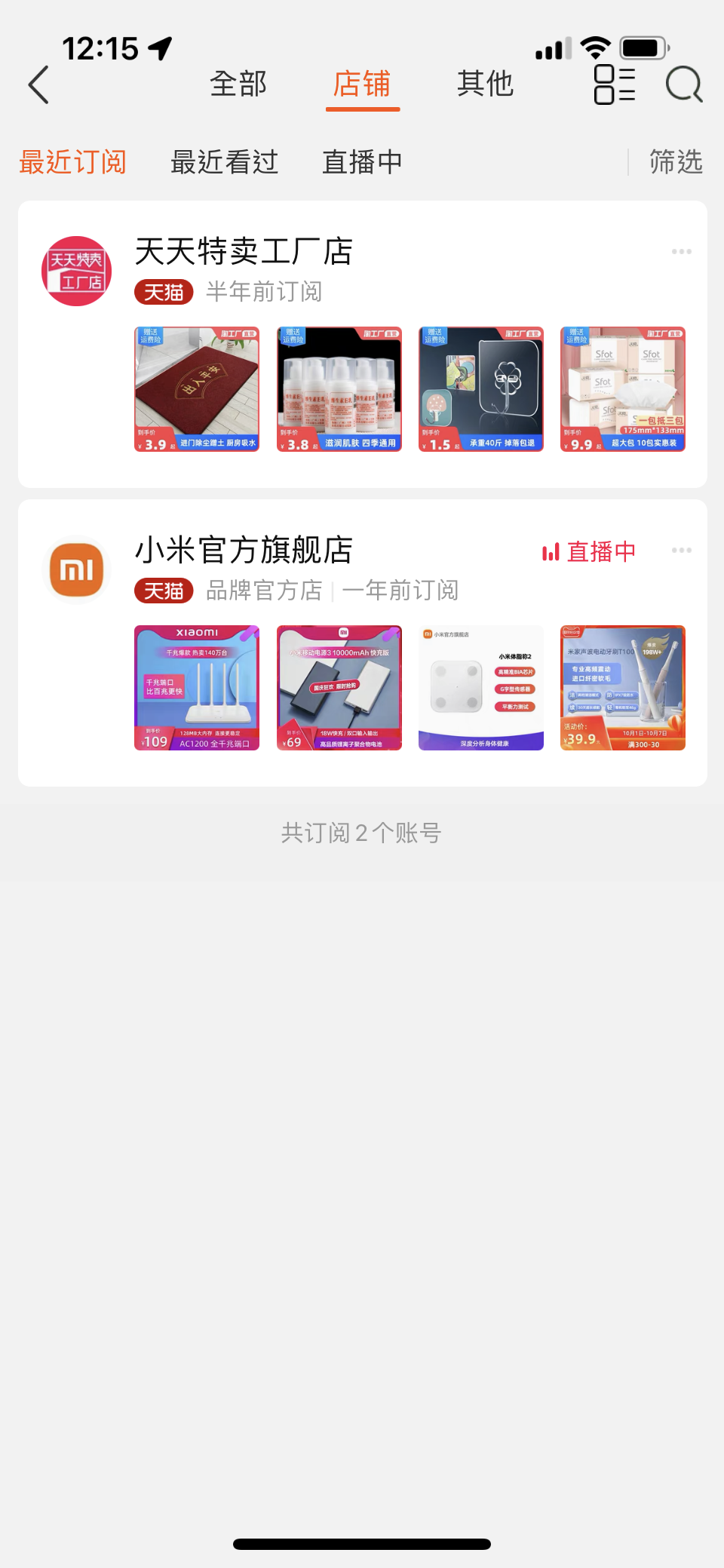Select the 店铺 tab
The height and width of the screenshot is (1568, 724).
tap(362, 84)
